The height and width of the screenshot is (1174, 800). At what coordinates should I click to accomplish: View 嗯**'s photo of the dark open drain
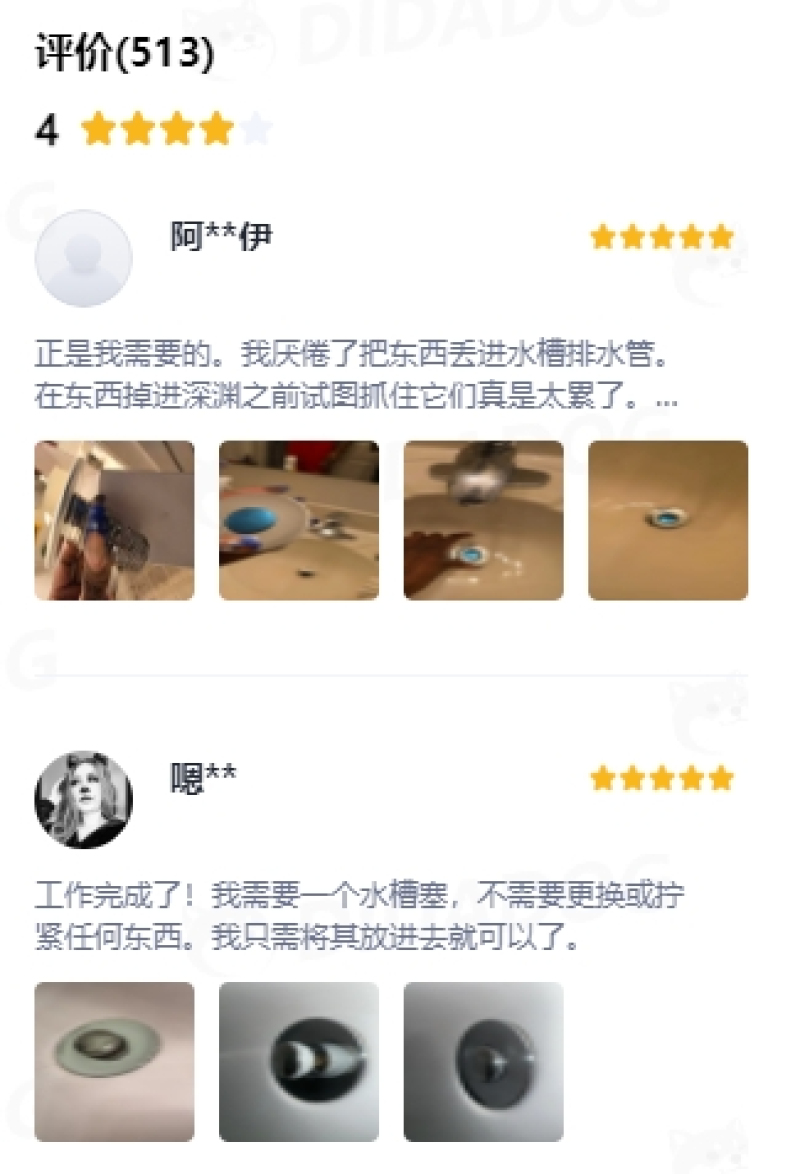pos(298,1061)
